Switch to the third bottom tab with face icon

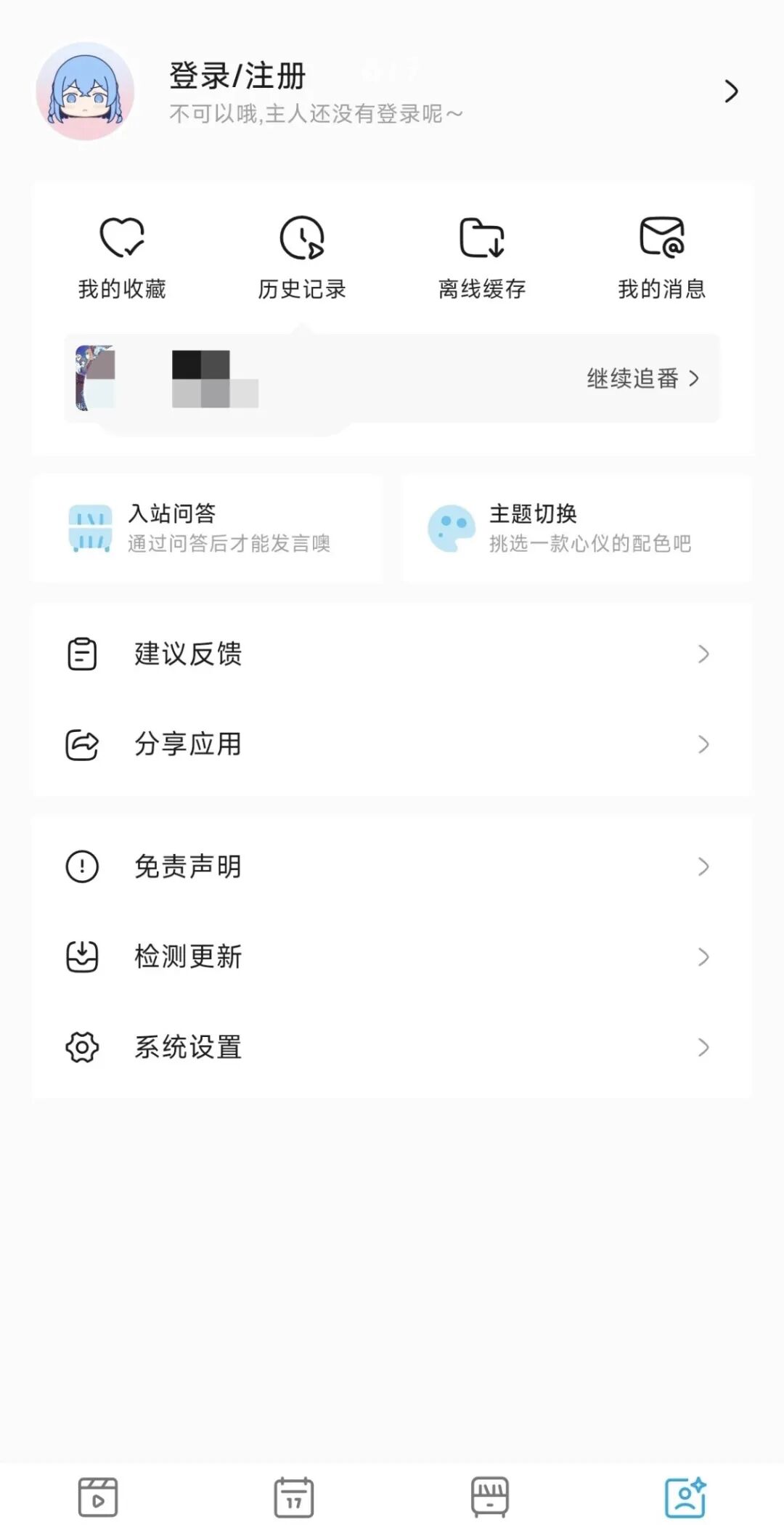(x=490, y=1497)
